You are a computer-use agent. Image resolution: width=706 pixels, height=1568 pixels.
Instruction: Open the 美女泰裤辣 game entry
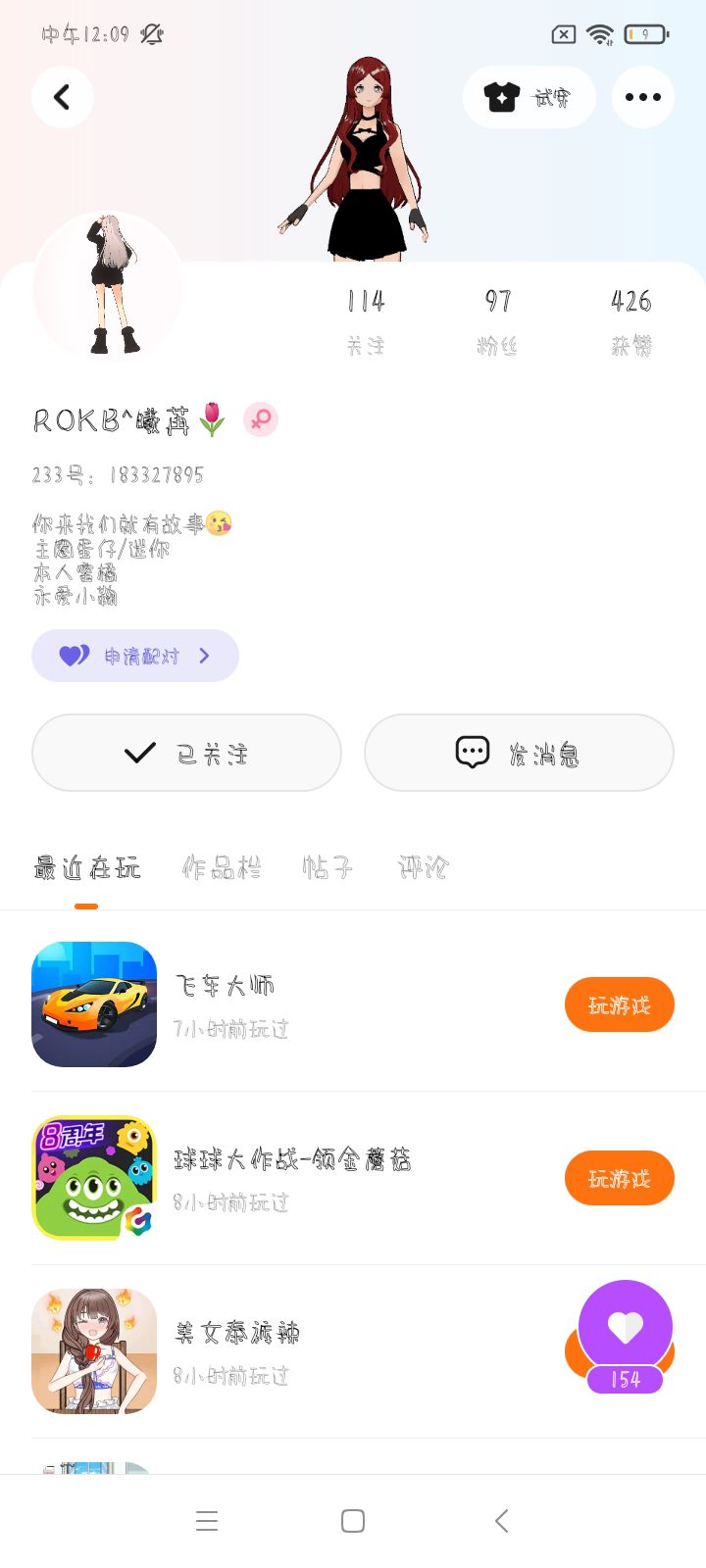click(237, 1350)
